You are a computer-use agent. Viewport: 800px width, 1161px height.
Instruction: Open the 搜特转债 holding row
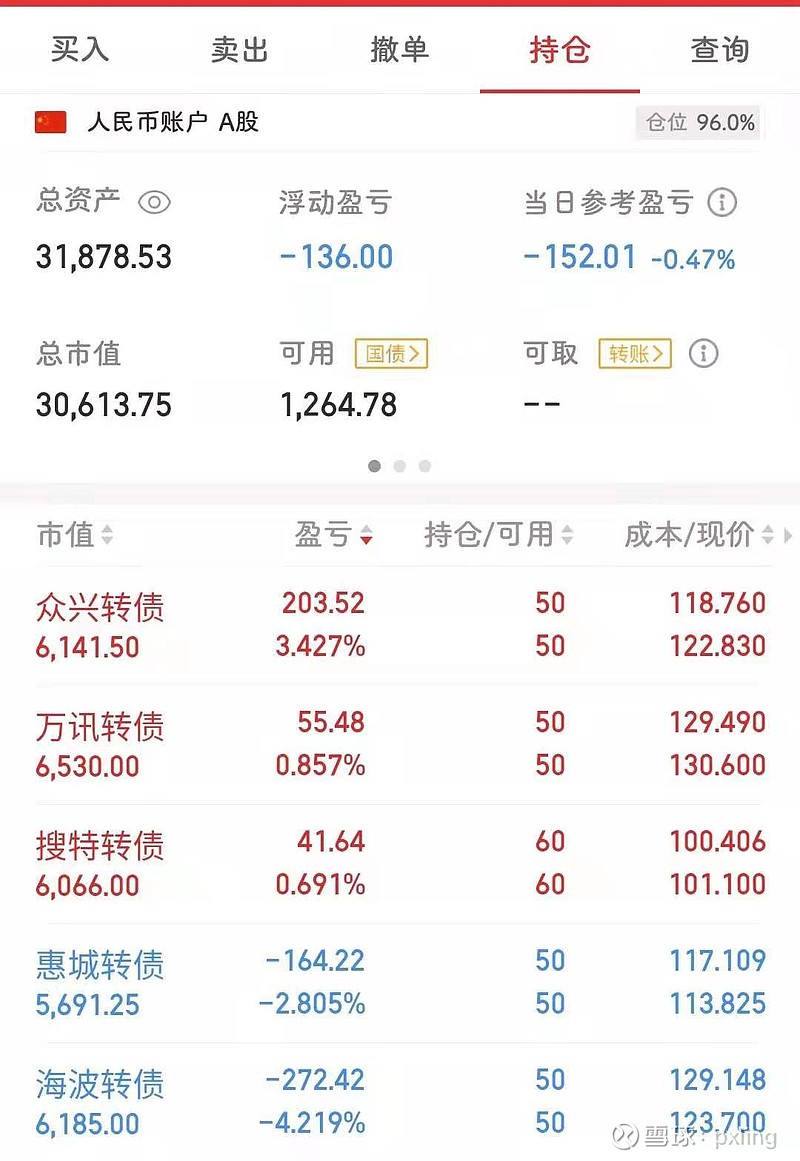pyautogui.click(x=400, y=863)
